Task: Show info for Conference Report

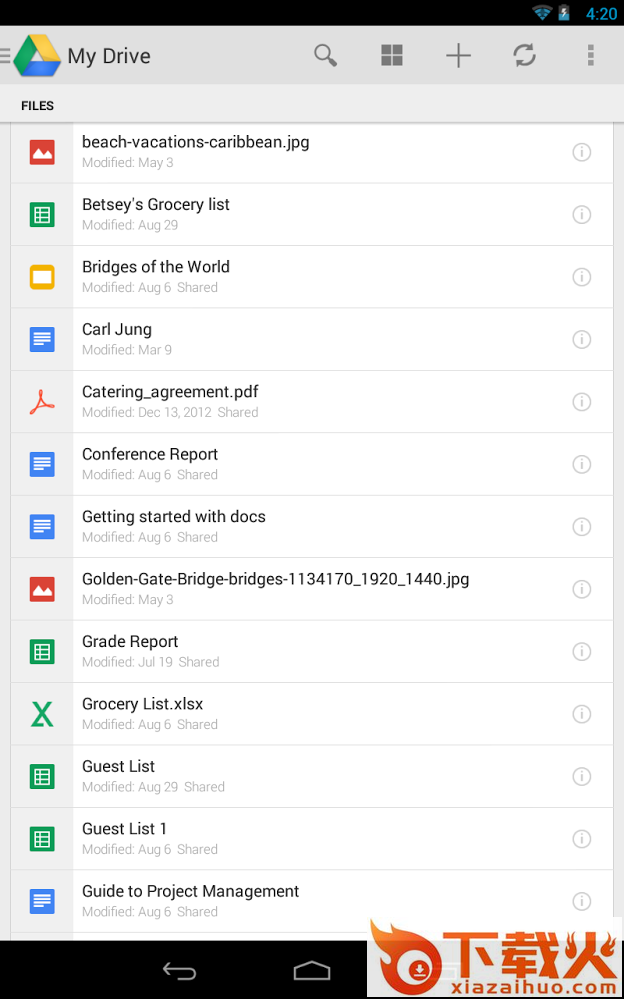Action: (x=582, y=464)
